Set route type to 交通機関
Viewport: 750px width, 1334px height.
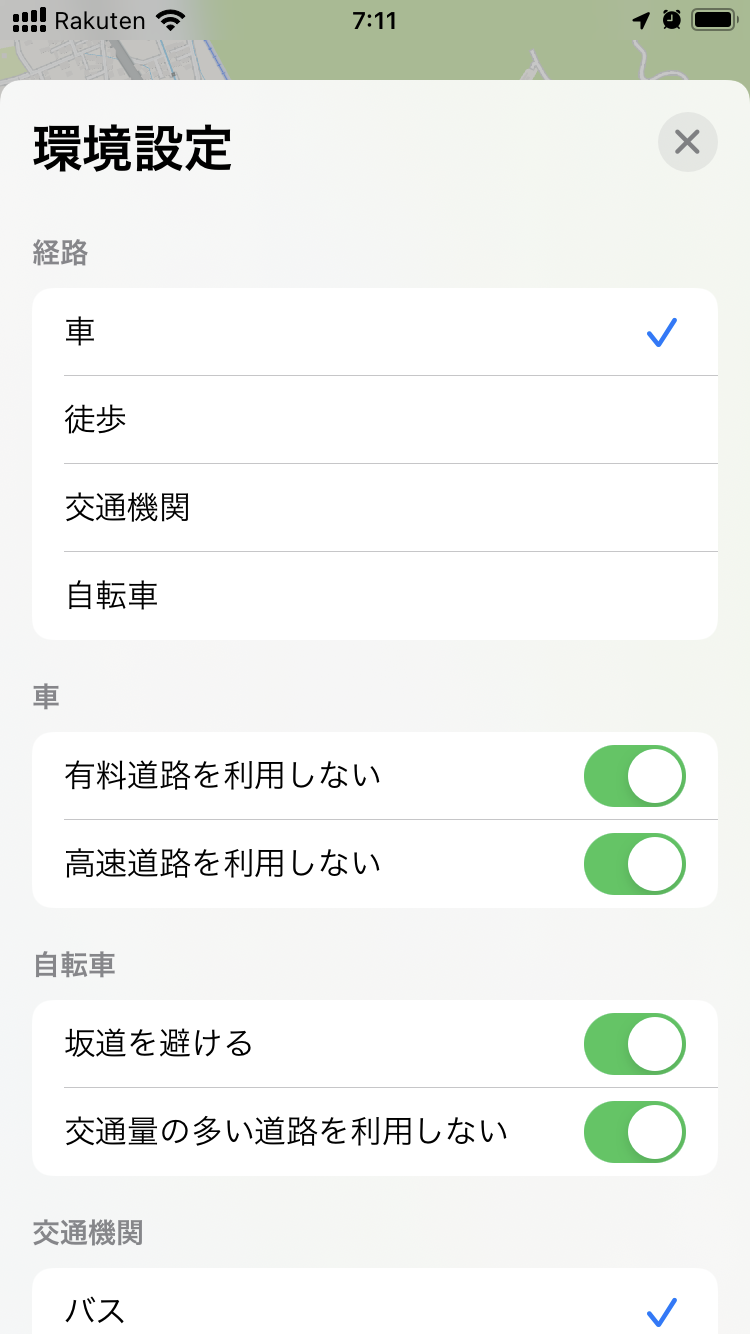tap(374, 508)
